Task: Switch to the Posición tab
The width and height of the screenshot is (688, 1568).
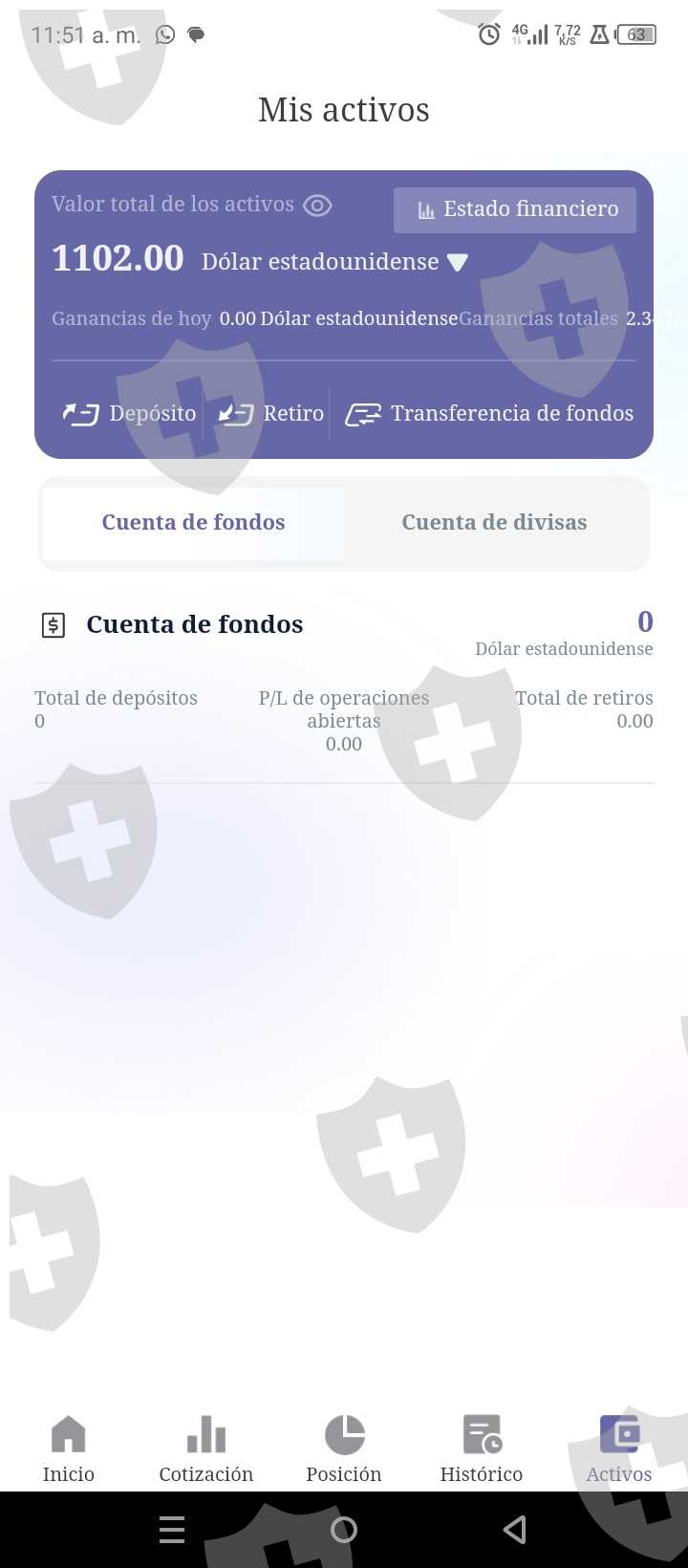Action: 344,1450
